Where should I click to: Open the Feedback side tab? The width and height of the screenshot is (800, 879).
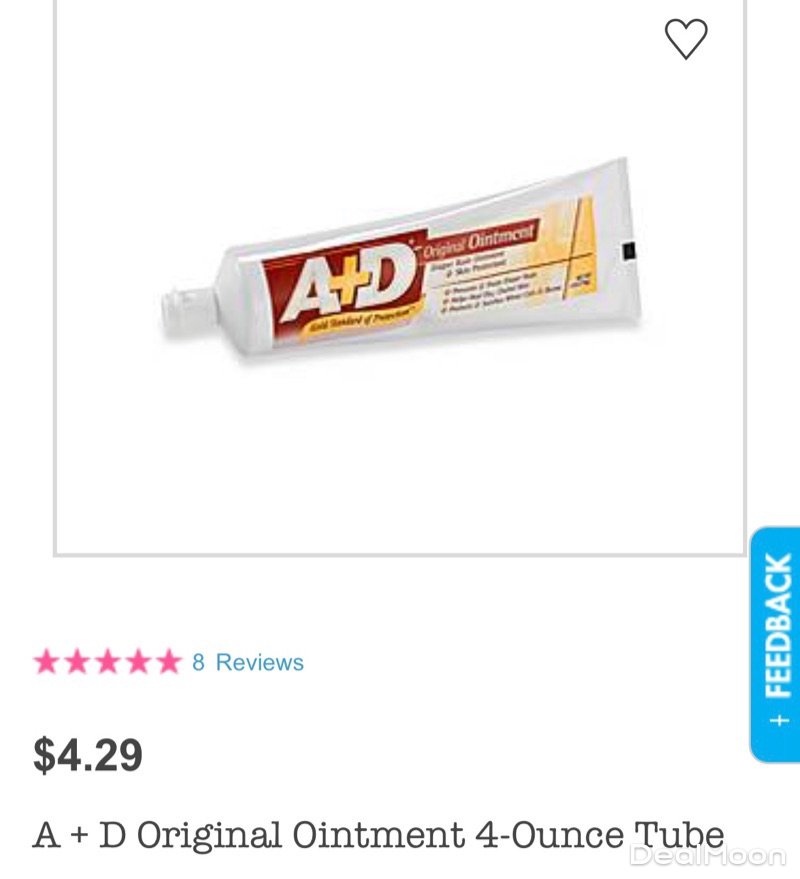tap(776, 643)
